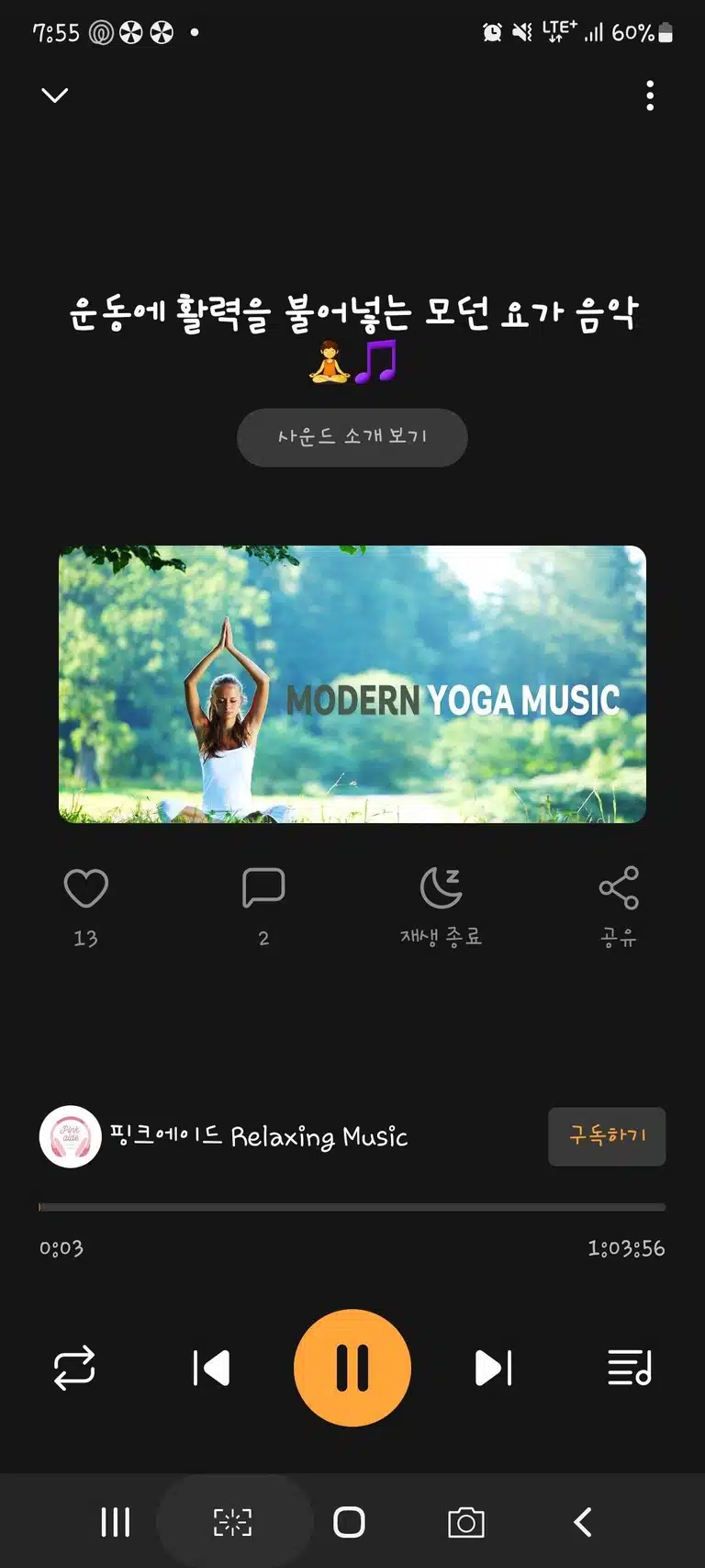The width and height of the screenshot is (705, 1568).
Task: Tap the 사운드 소개 보기 button
Action: [x=352, y=437]
